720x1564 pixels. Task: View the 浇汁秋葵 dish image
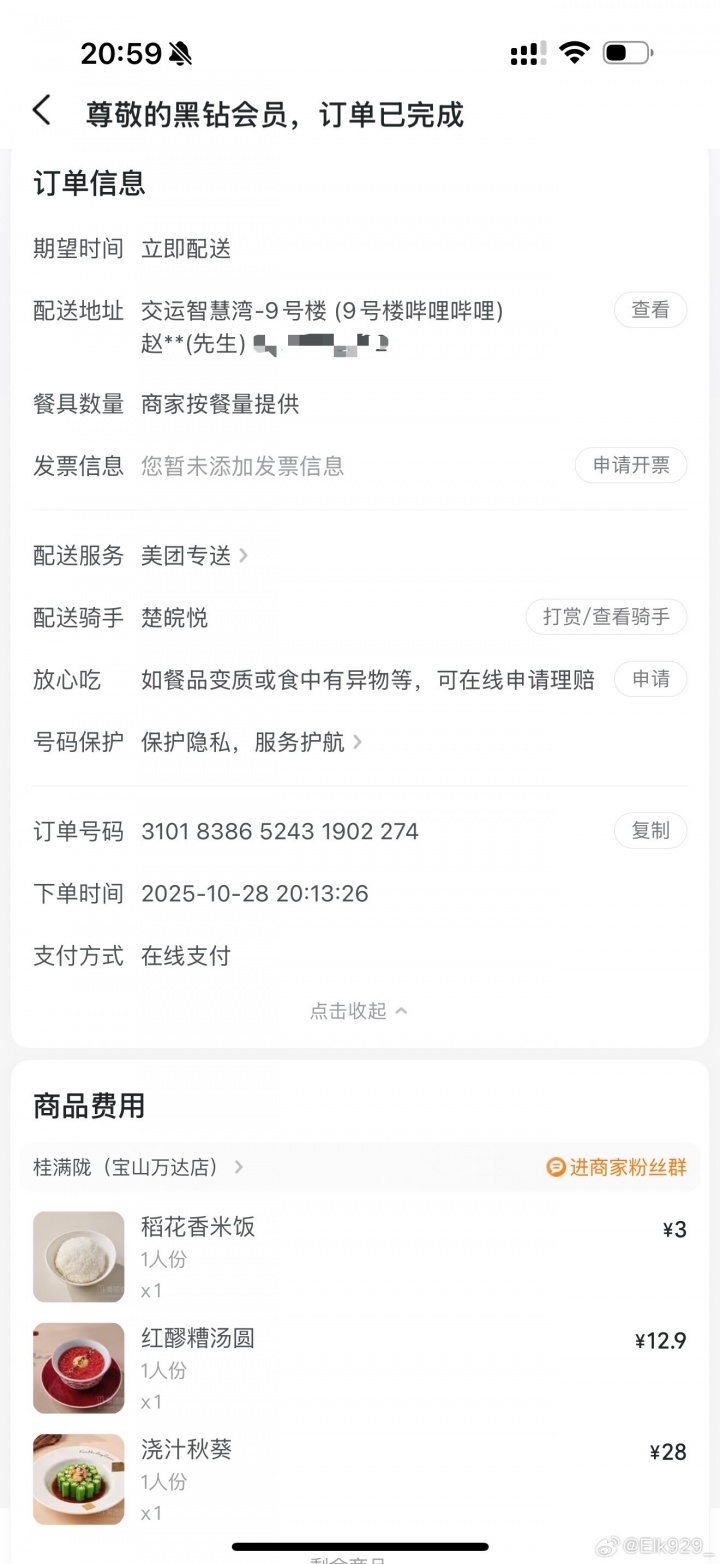click(78, 1480)
